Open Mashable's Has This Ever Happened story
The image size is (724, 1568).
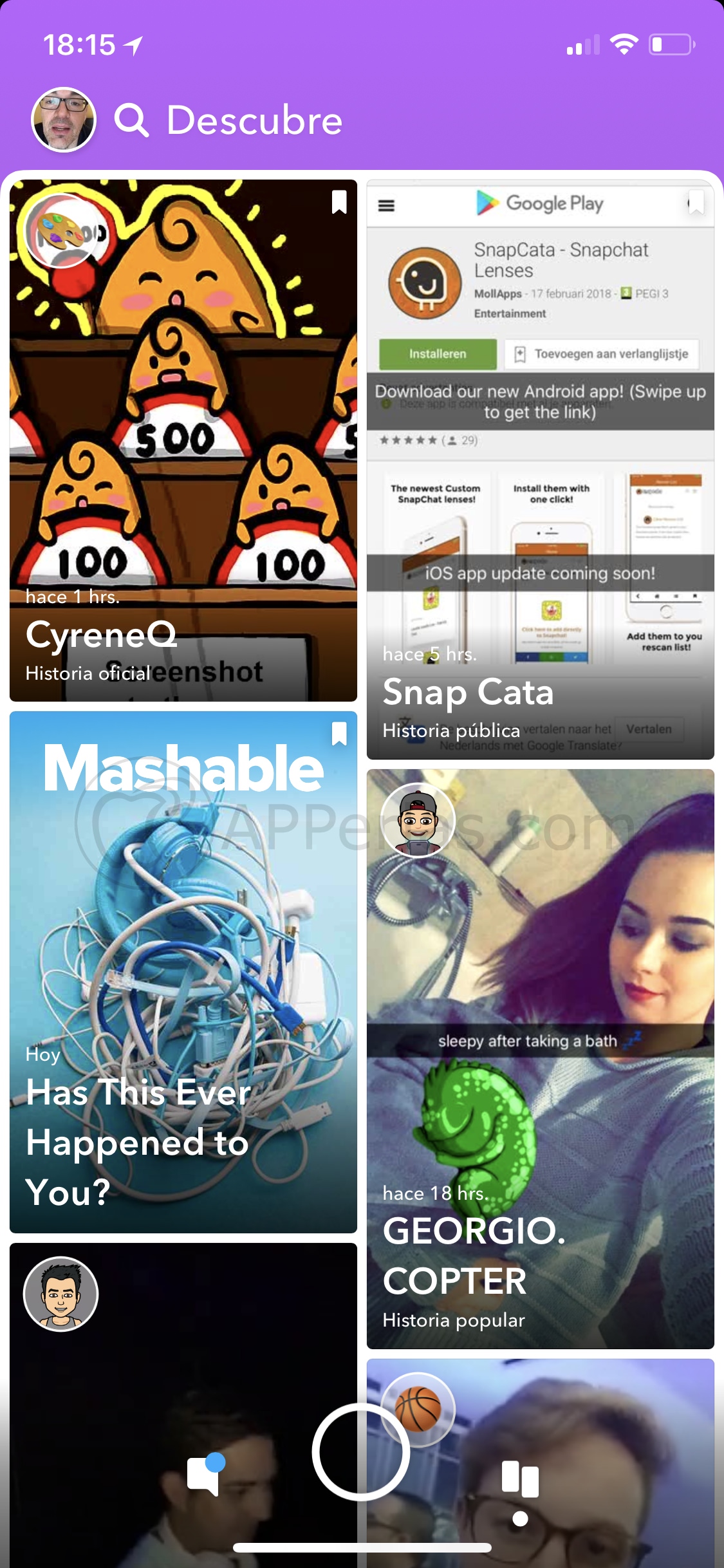pos(183,972)
